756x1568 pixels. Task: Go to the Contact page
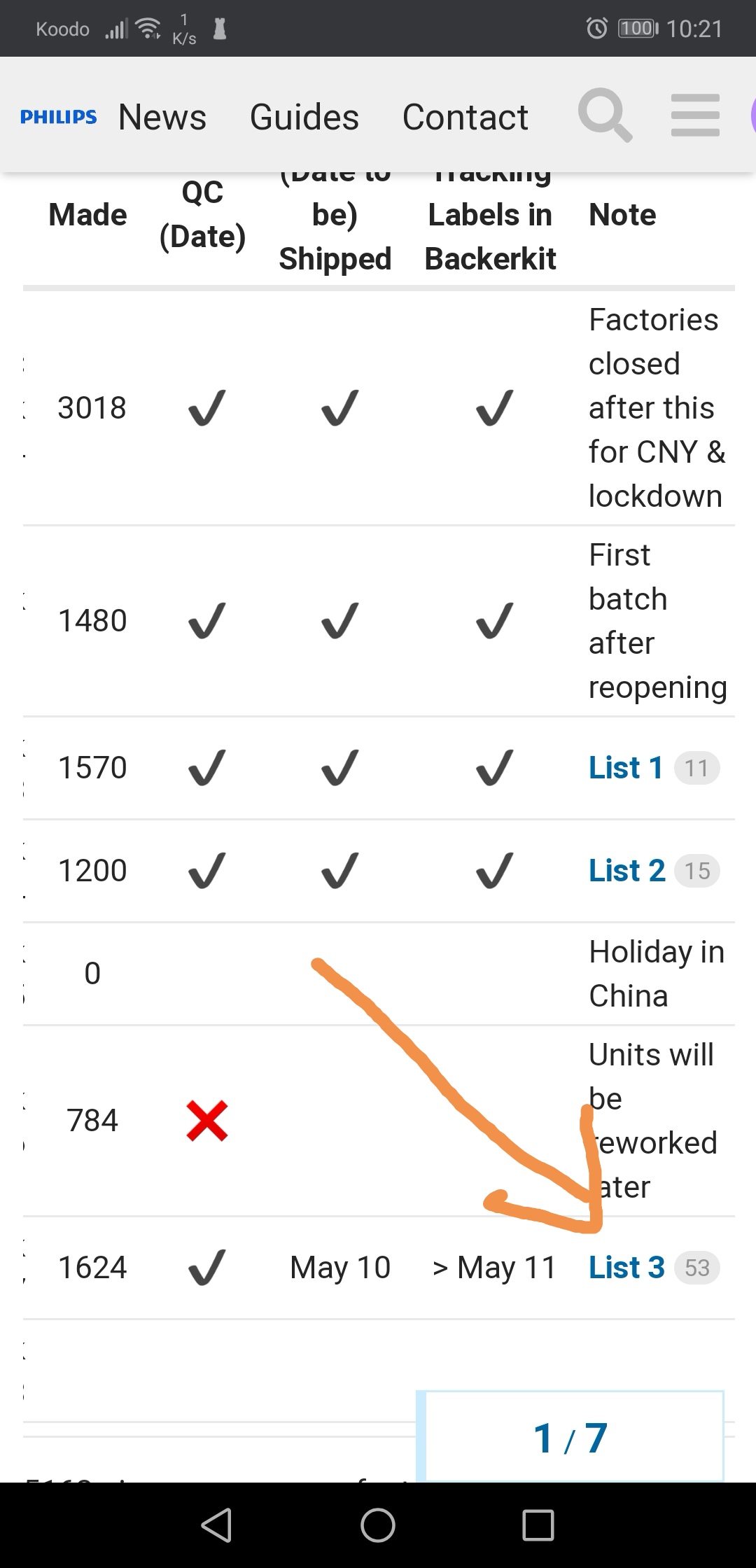pos(465,117)
